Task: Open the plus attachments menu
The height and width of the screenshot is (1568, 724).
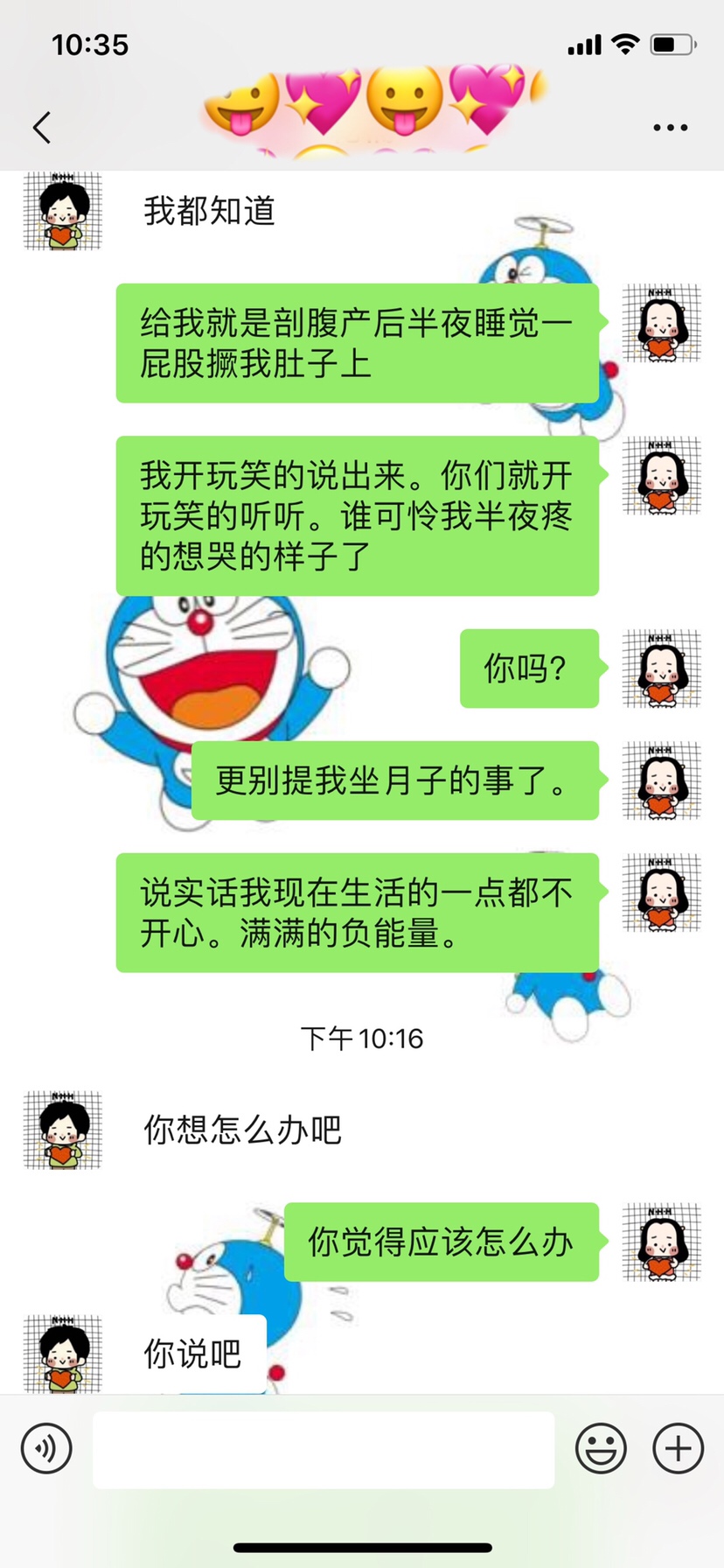Action: pos(678,1448)
